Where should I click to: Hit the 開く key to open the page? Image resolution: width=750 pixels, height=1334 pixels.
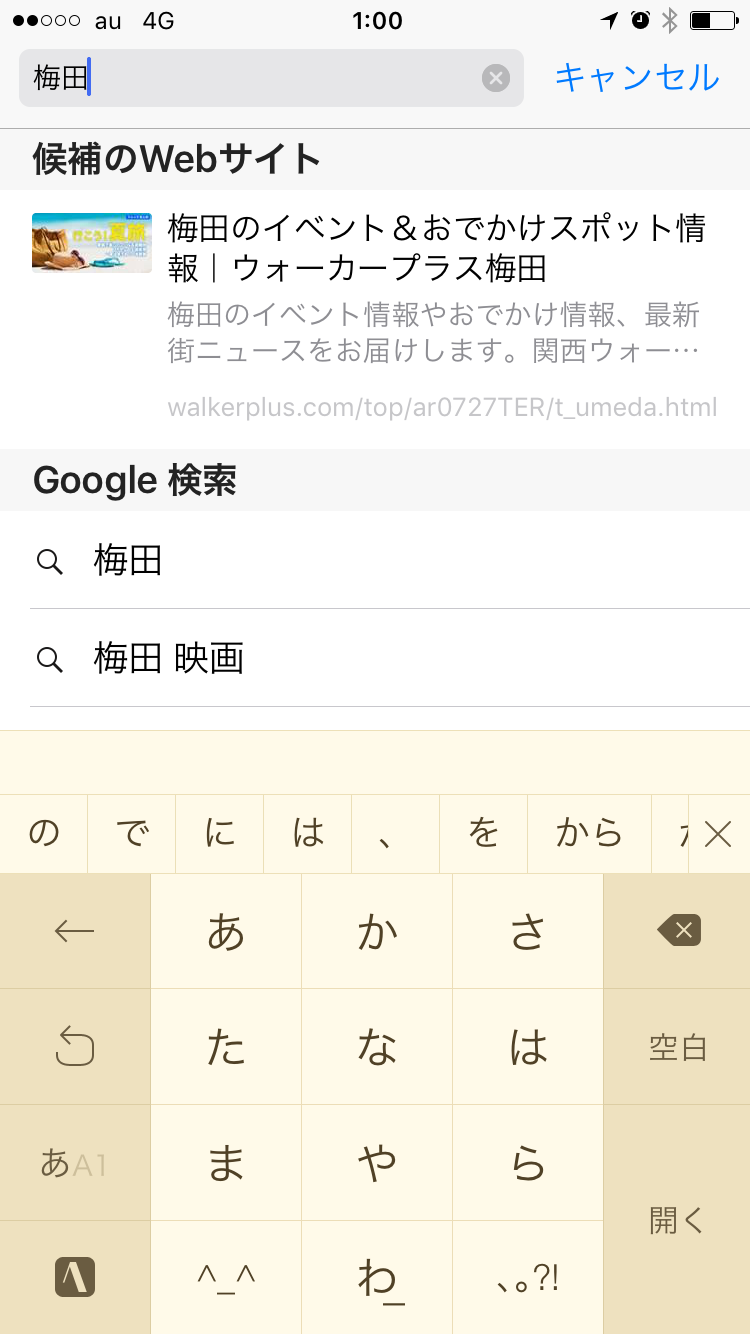click(x=678, y=1219)
